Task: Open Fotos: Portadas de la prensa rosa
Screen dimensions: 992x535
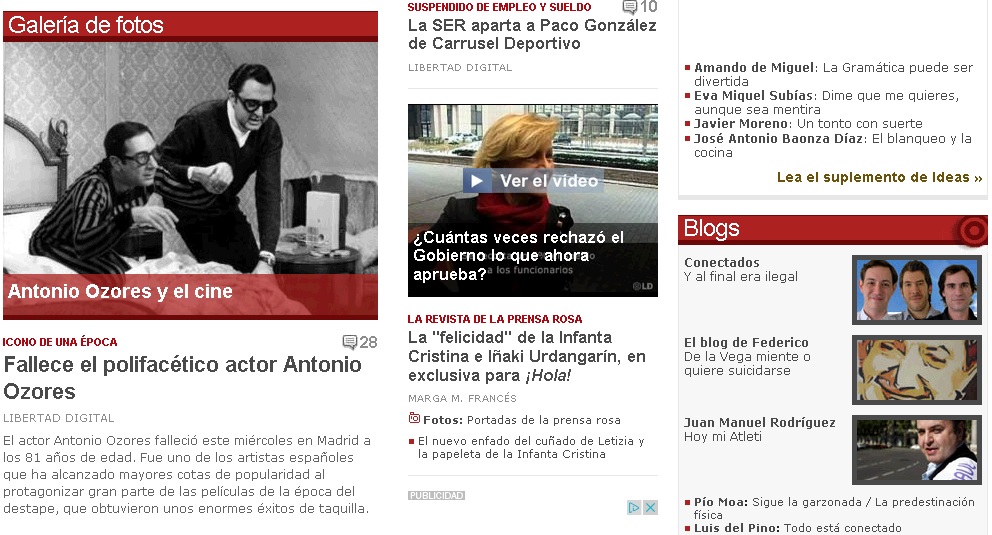Action: [x=521, y=419]
